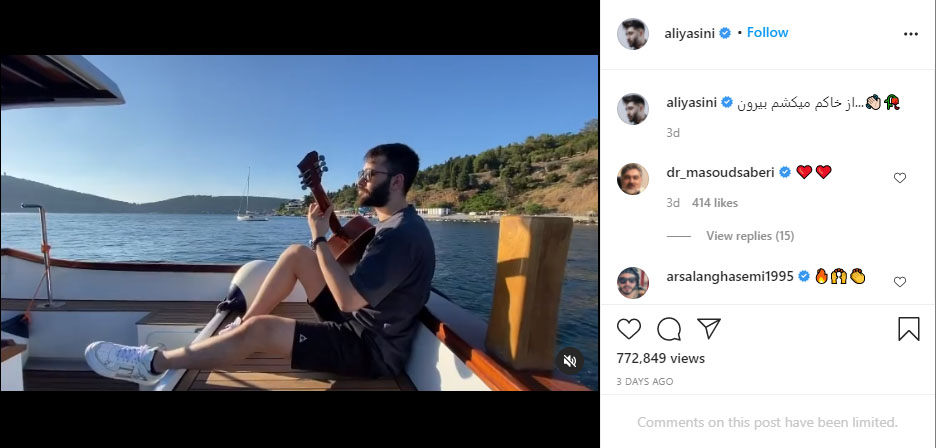936x448 pixels.
Task: View the 414 likes on dr_masoudsaberi's comment
Action: pyautogui.click(x=714, y=203)
